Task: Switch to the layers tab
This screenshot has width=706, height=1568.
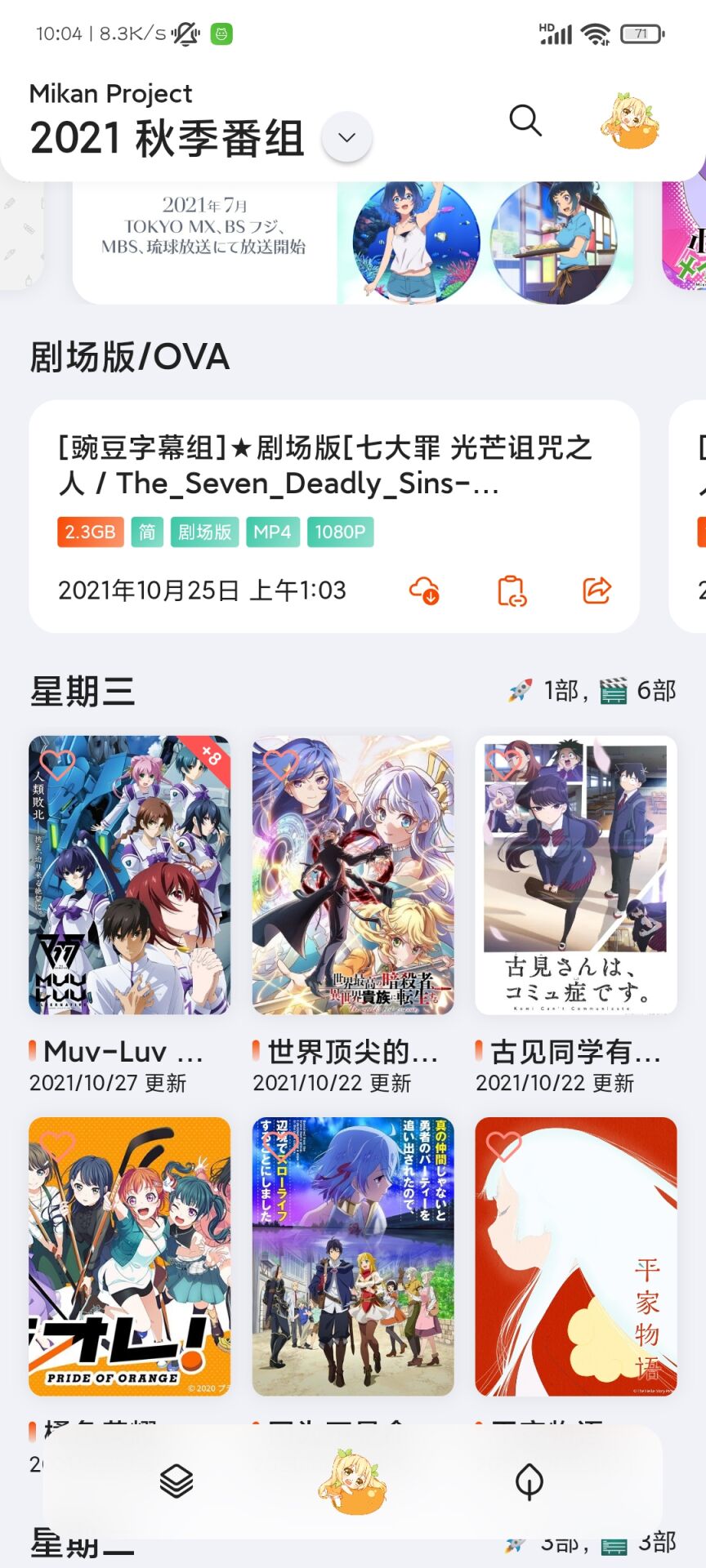Action: click(x=176, y=1481)
